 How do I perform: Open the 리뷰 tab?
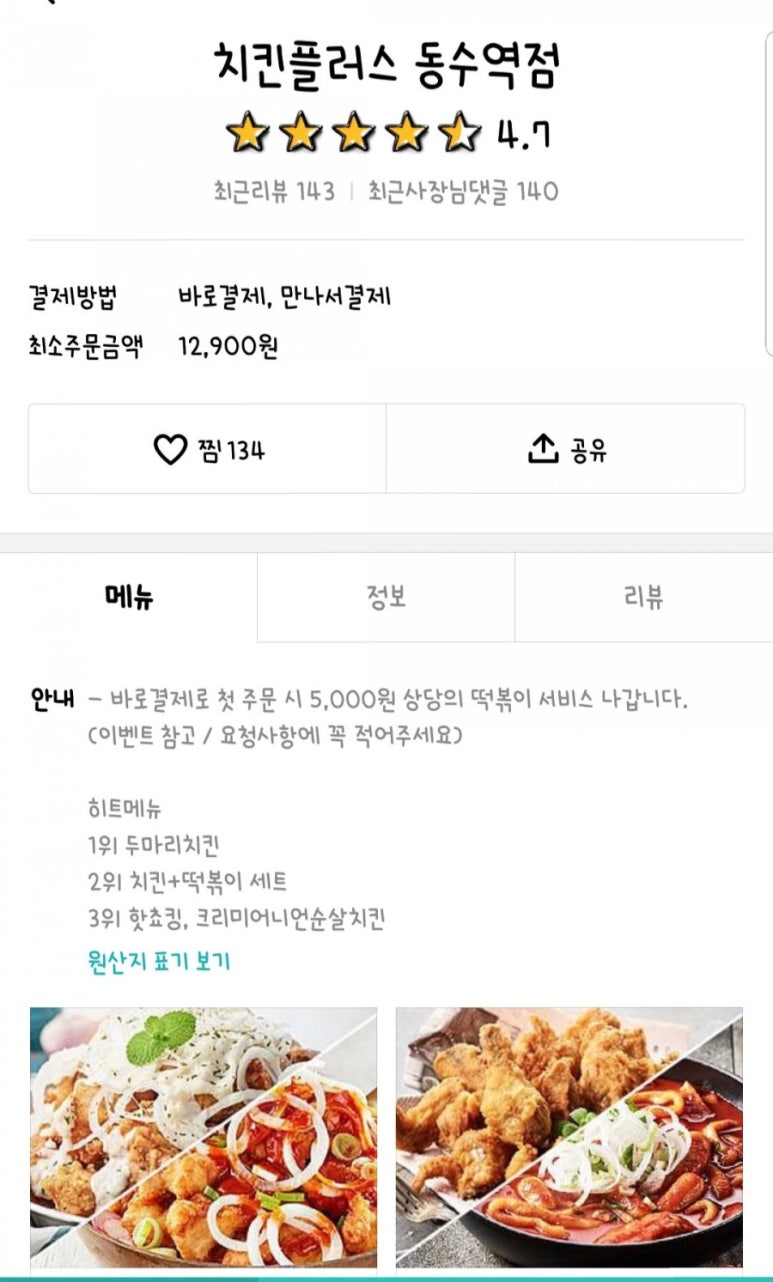pos(643,598)
